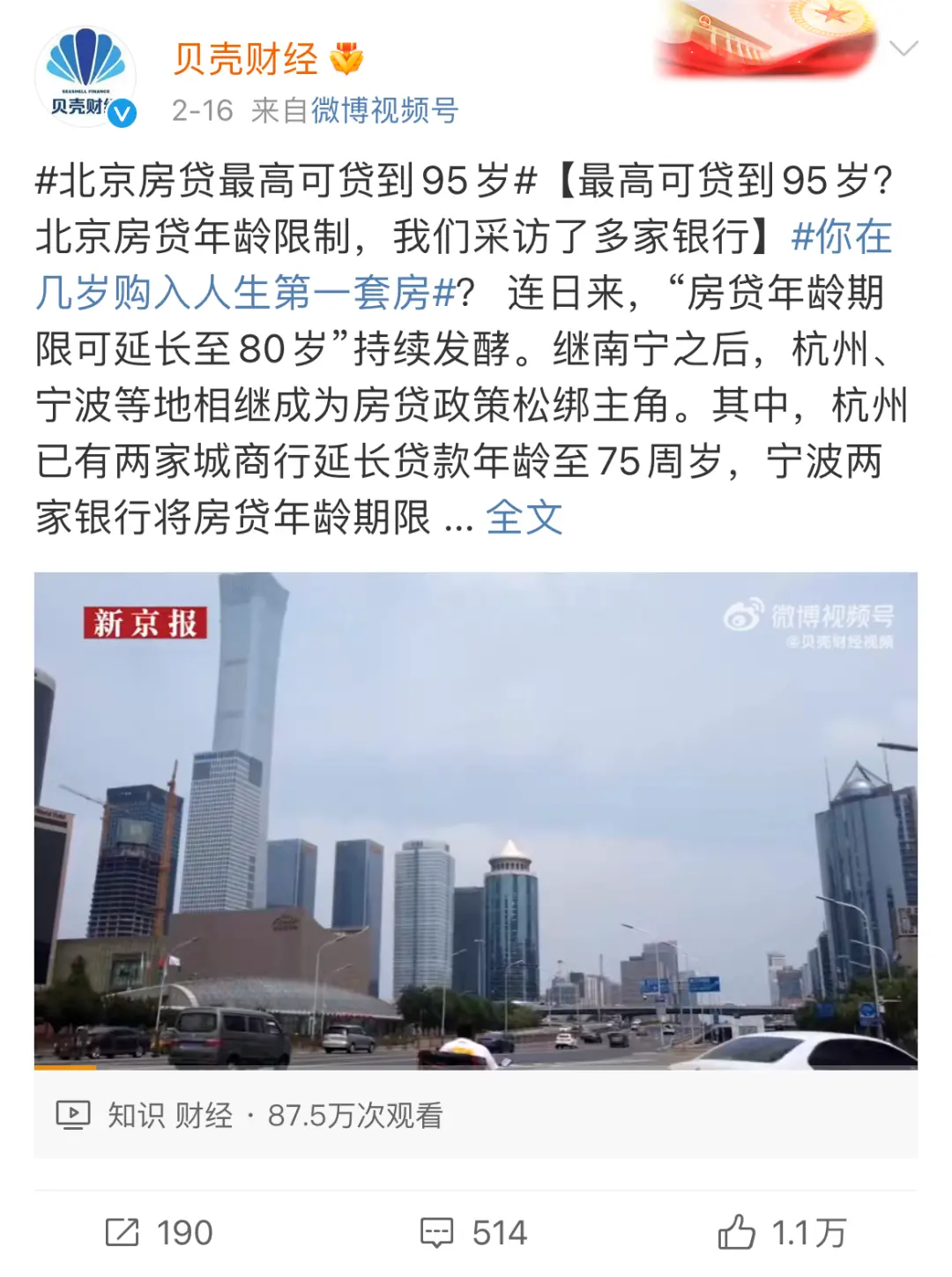952x1277 pixels.
Task: Open hashtag #你在几岁购入人生第一套房#
Action: (245, 293)
